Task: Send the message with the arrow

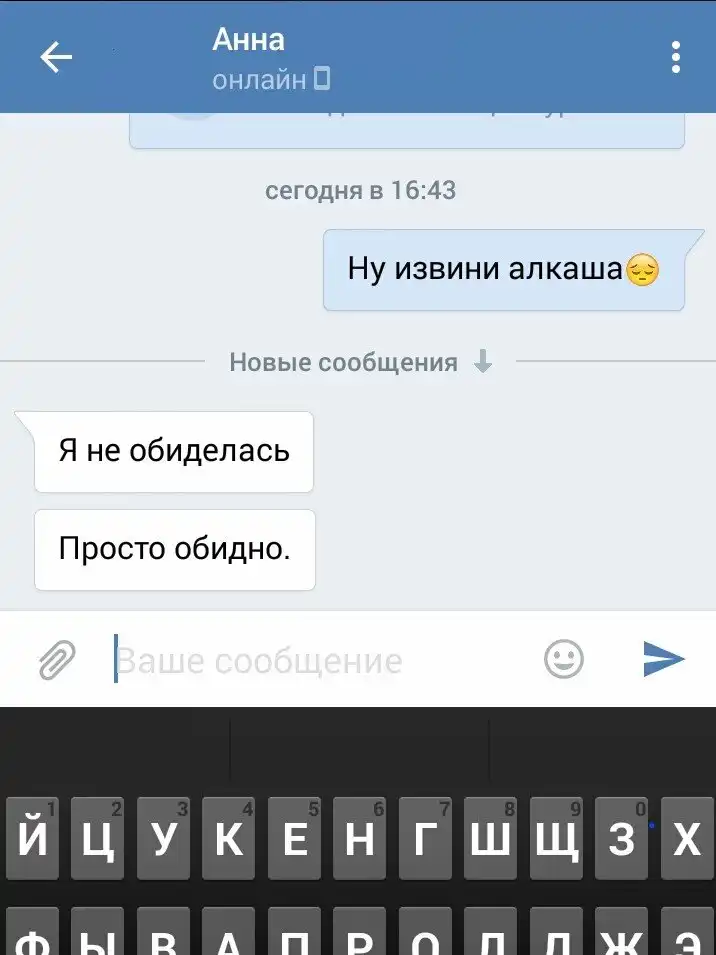Action: 663,659
